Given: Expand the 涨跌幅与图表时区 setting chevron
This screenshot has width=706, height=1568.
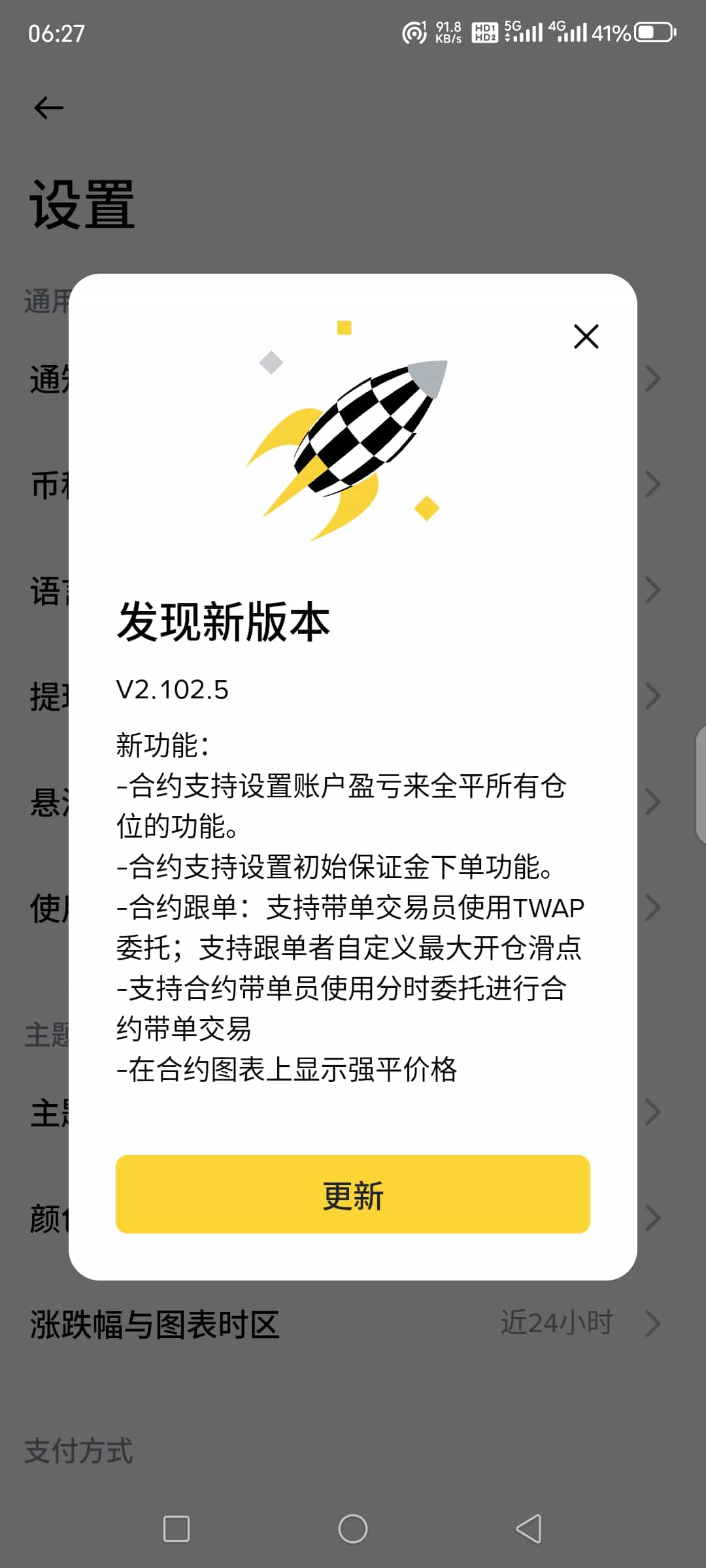Looking at the screenshot, I should (x=652, y=1324).
